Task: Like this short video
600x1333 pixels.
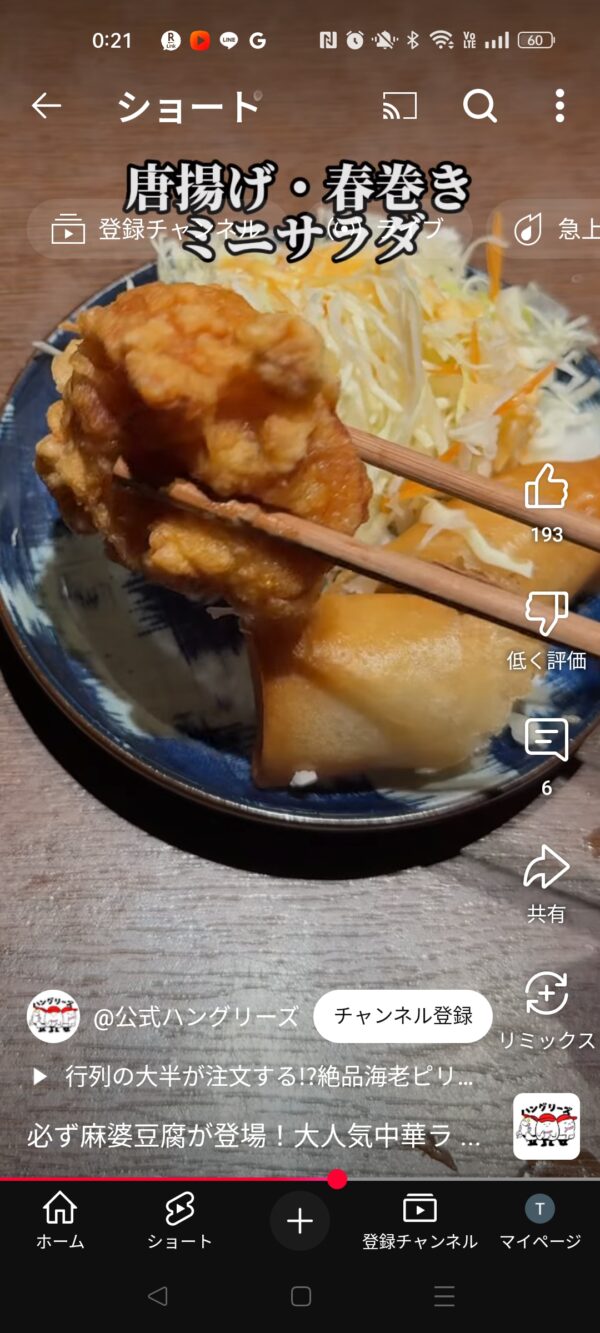Action: click(546, 488)
